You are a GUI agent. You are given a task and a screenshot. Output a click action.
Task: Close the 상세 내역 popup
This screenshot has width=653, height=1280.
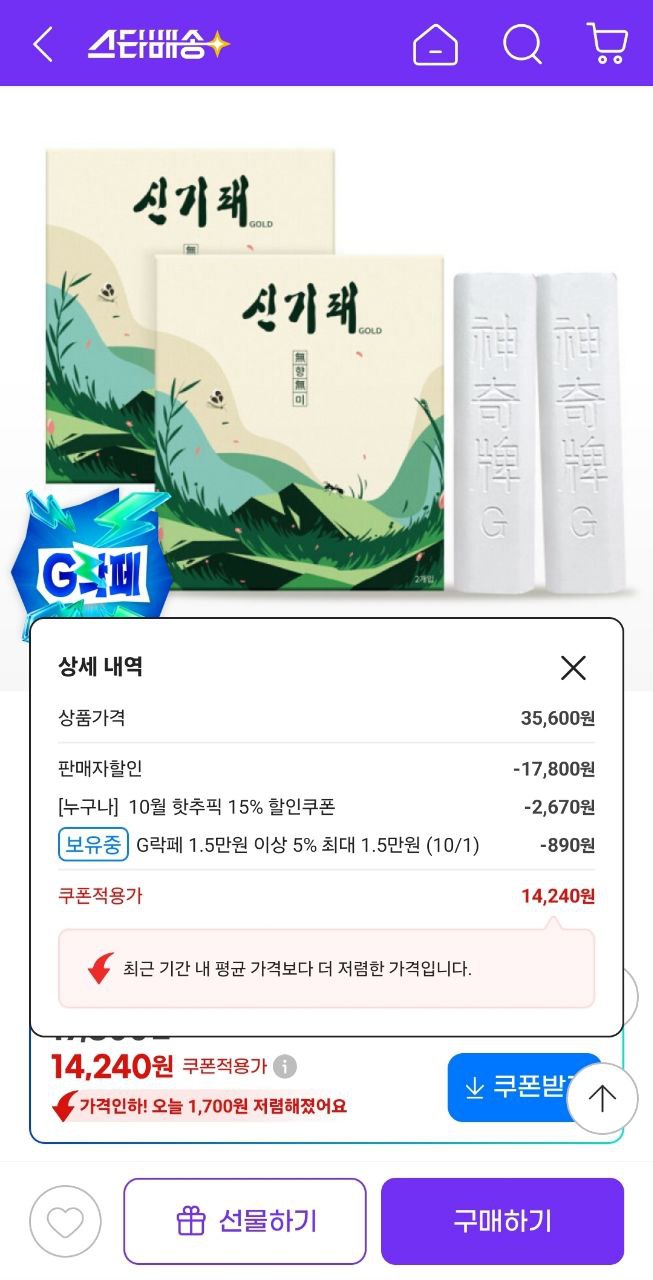tap(573, 668)
